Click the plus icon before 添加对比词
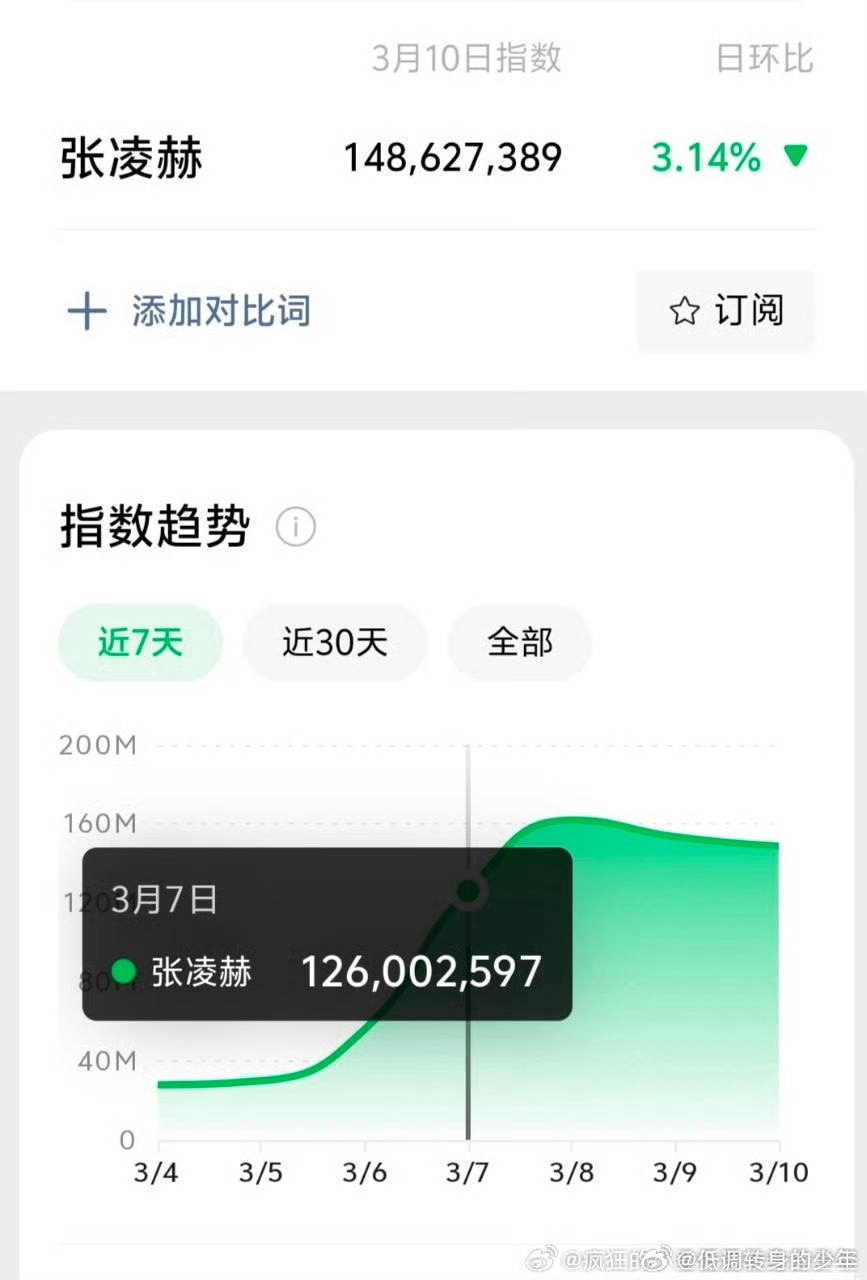 point(88,312)
